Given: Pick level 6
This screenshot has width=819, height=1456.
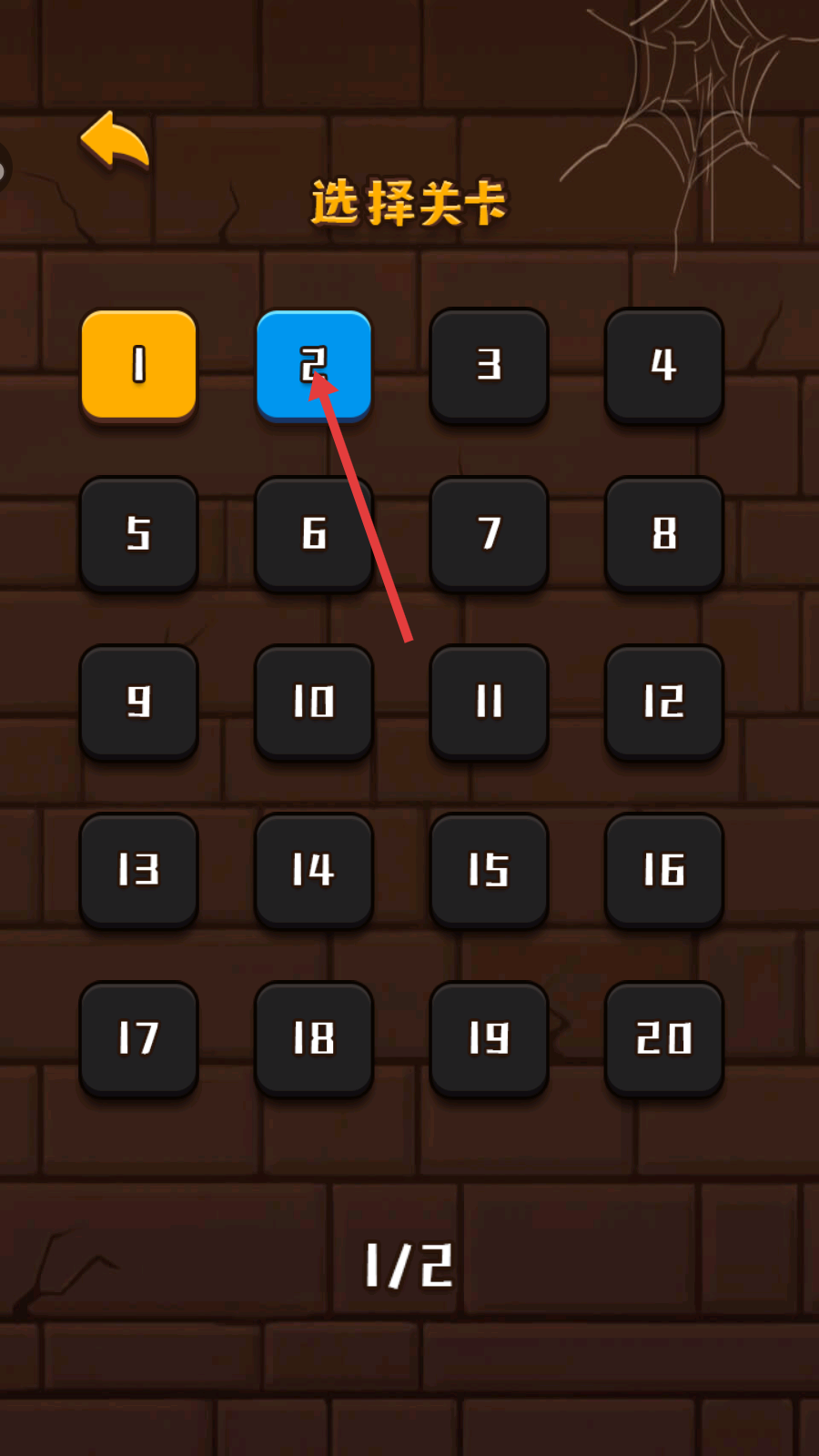Looking at the screenshot, I should pos(314,533).
